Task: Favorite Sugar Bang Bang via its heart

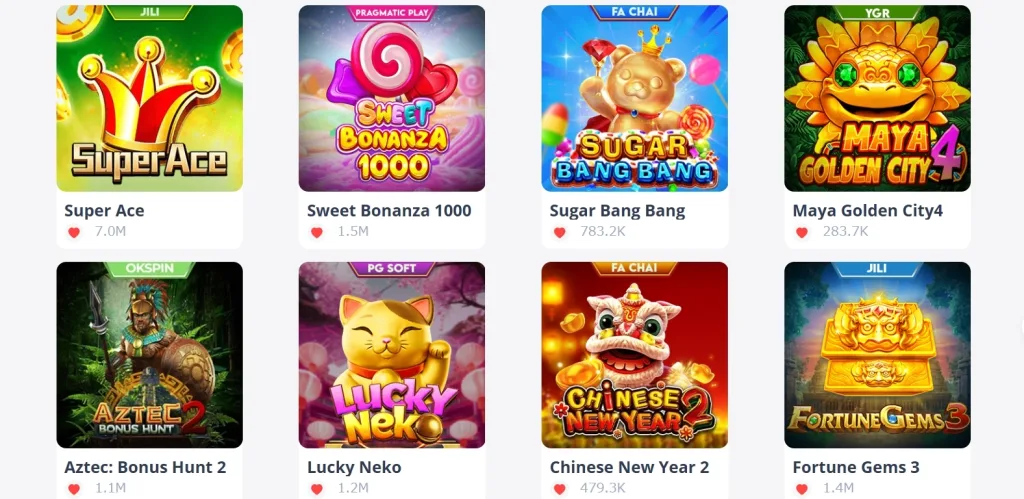Action: tap(560, 232)
